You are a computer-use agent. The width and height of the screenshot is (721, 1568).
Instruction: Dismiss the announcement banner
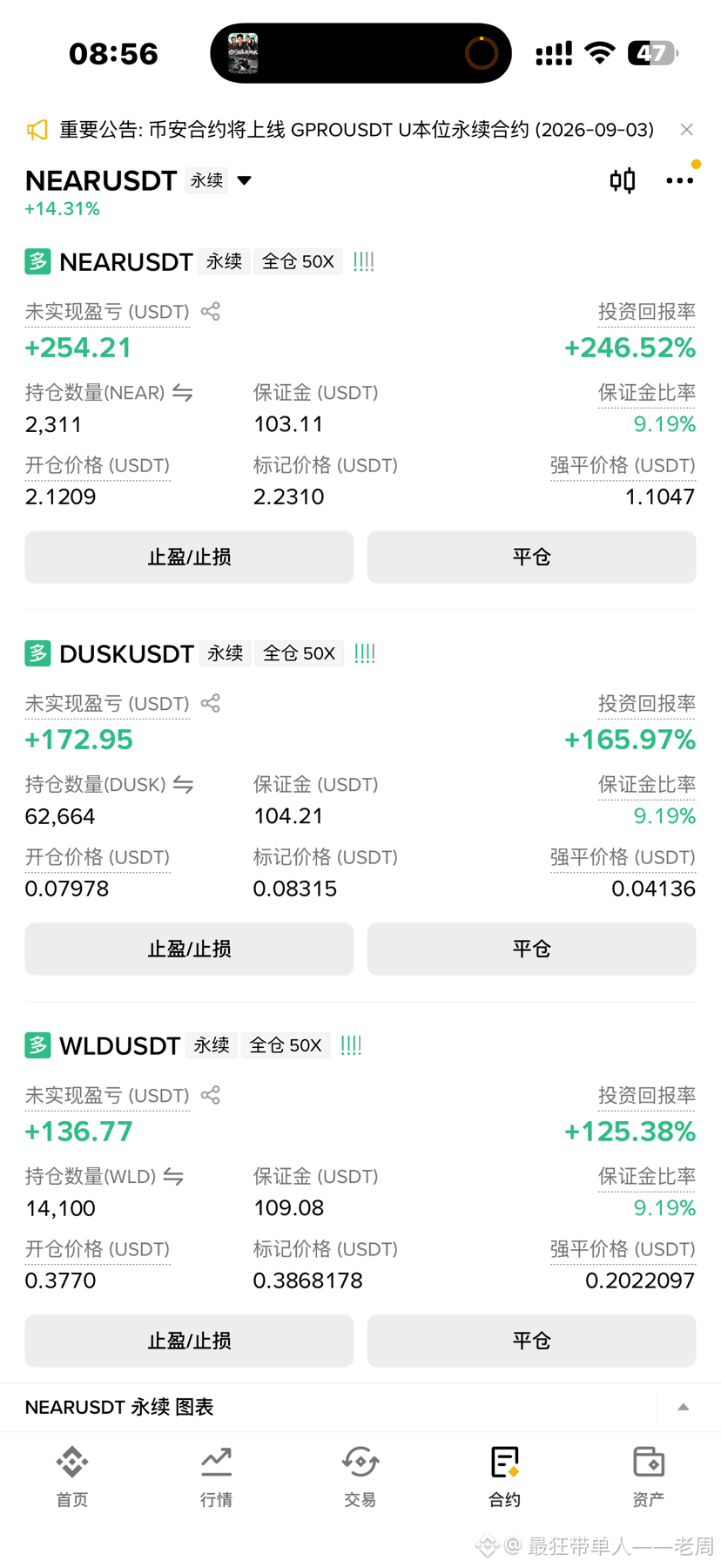pos(686,130)
